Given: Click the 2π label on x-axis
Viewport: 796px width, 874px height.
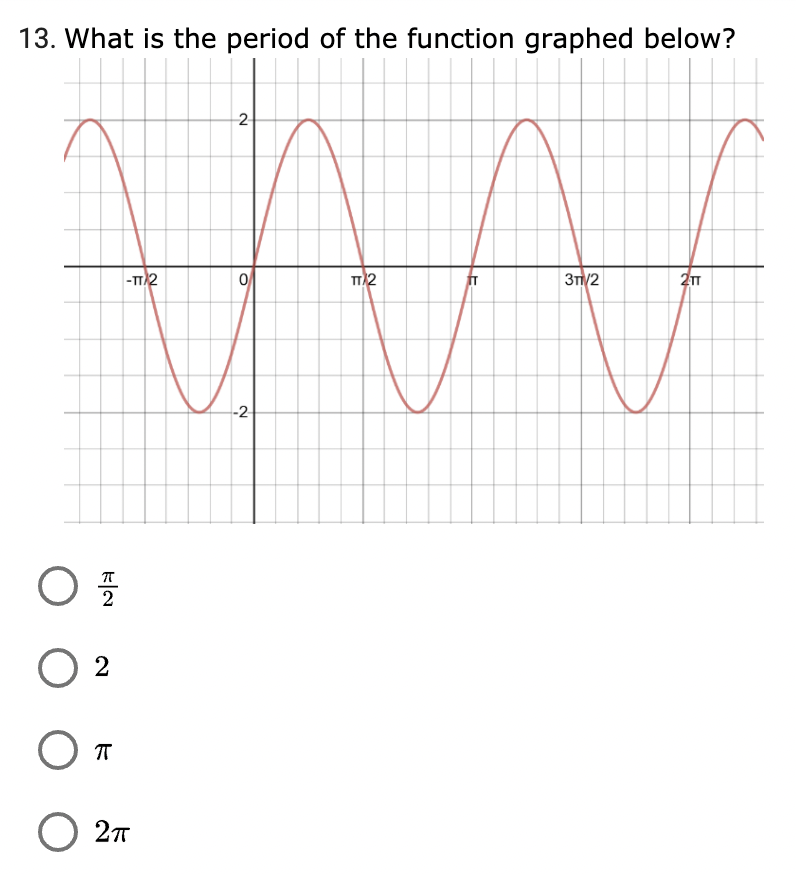Looking at the screenshot, I should coord(689,281).
